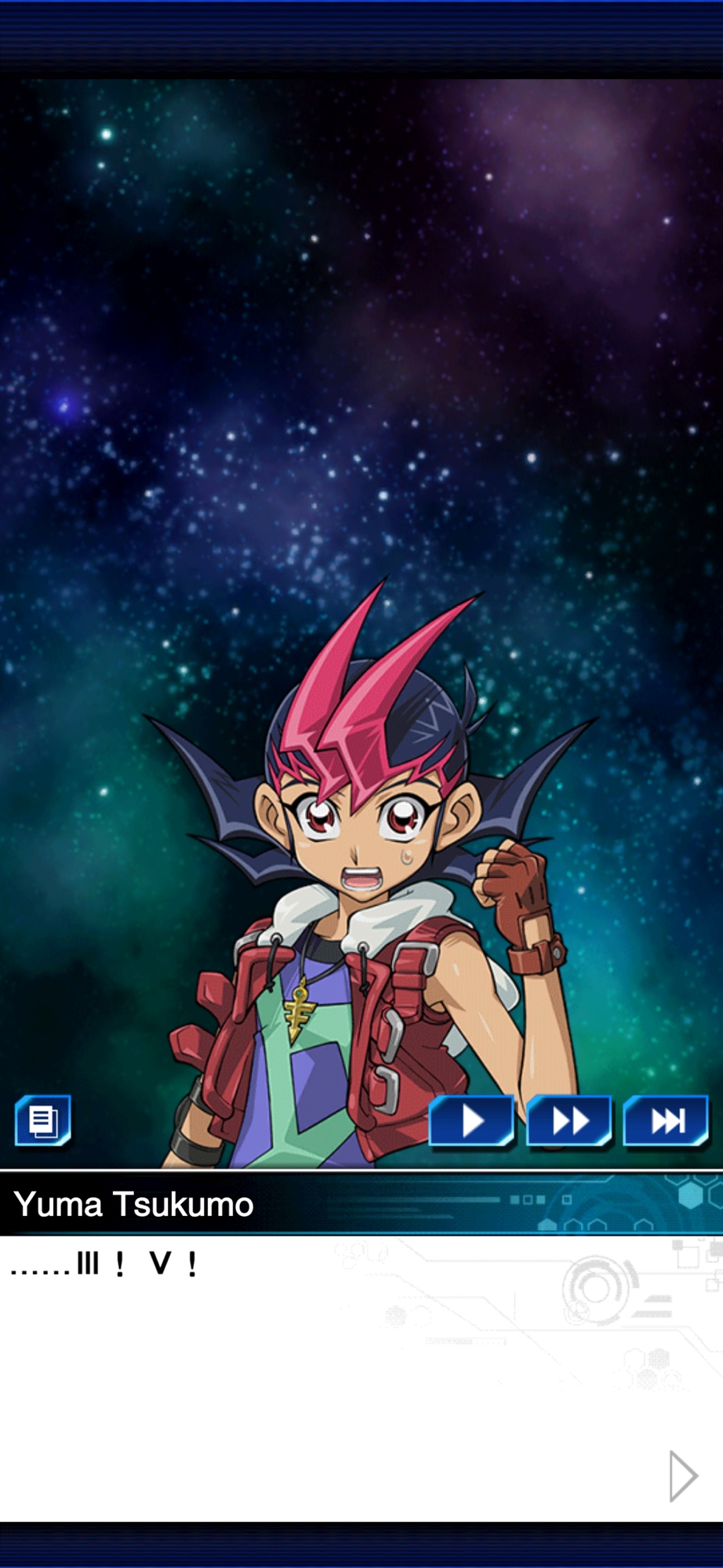Screen dimensions: 723x1568
Task: Fast-forward the dialogue scene
Action: (569, 1121)
